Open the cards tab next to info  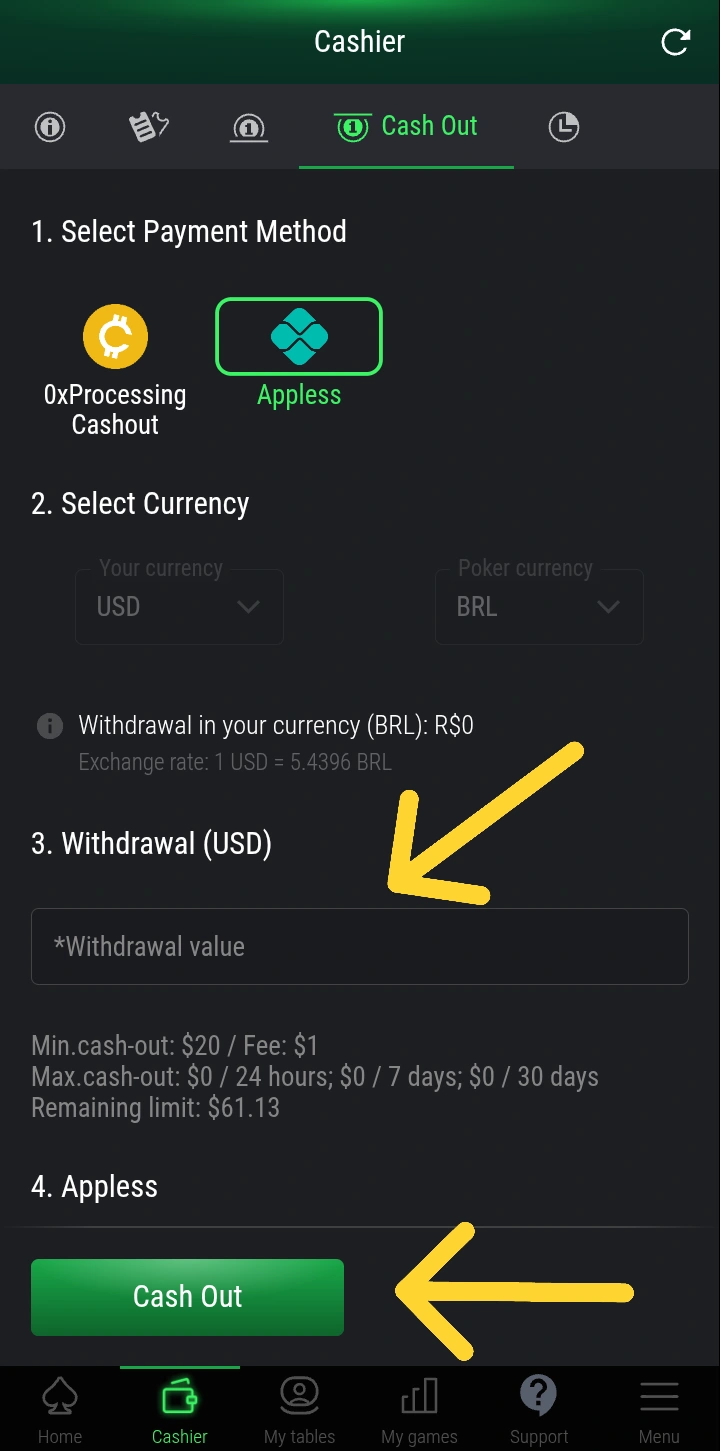(149, 127)
